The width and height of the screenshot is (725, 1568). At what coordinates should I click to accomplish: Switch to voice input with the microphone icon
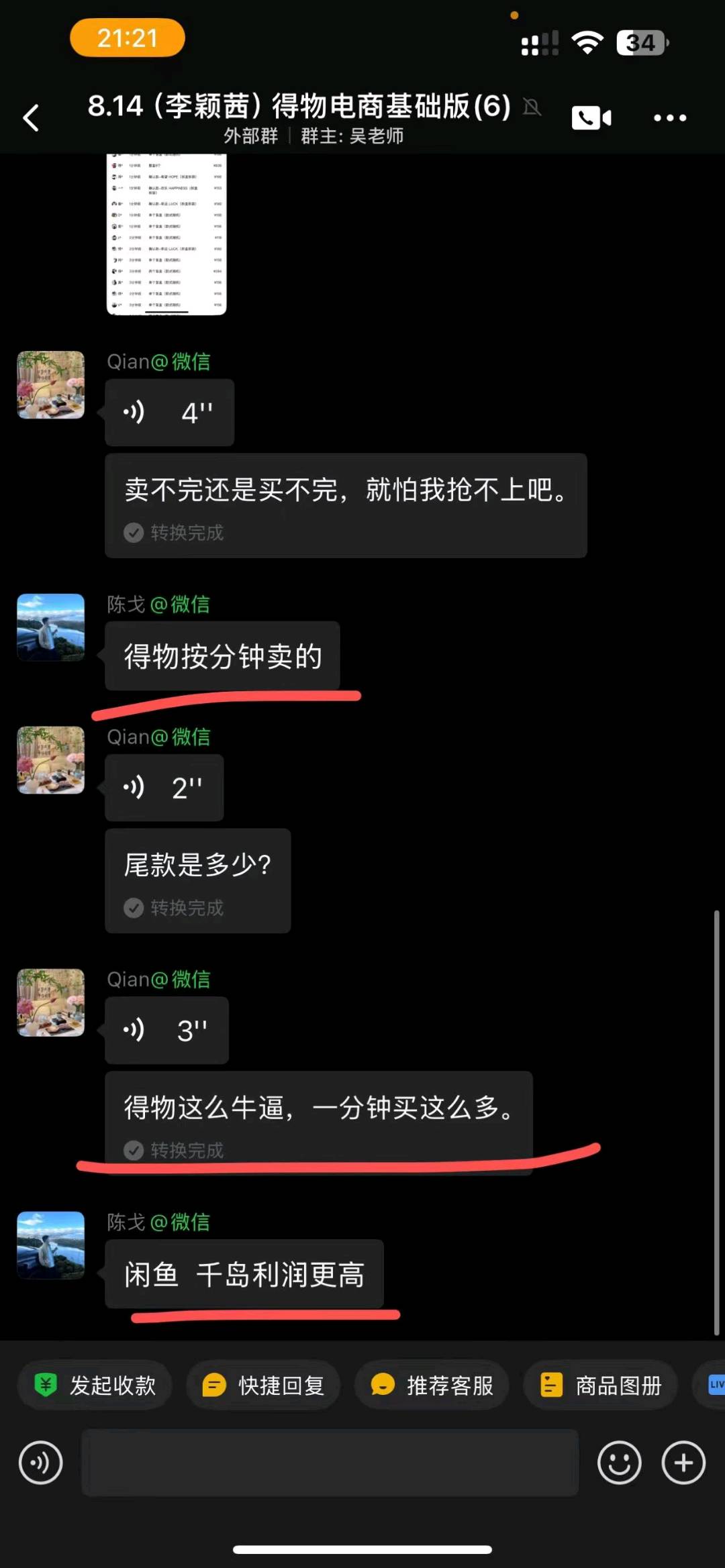click(x=40, y=1463)
